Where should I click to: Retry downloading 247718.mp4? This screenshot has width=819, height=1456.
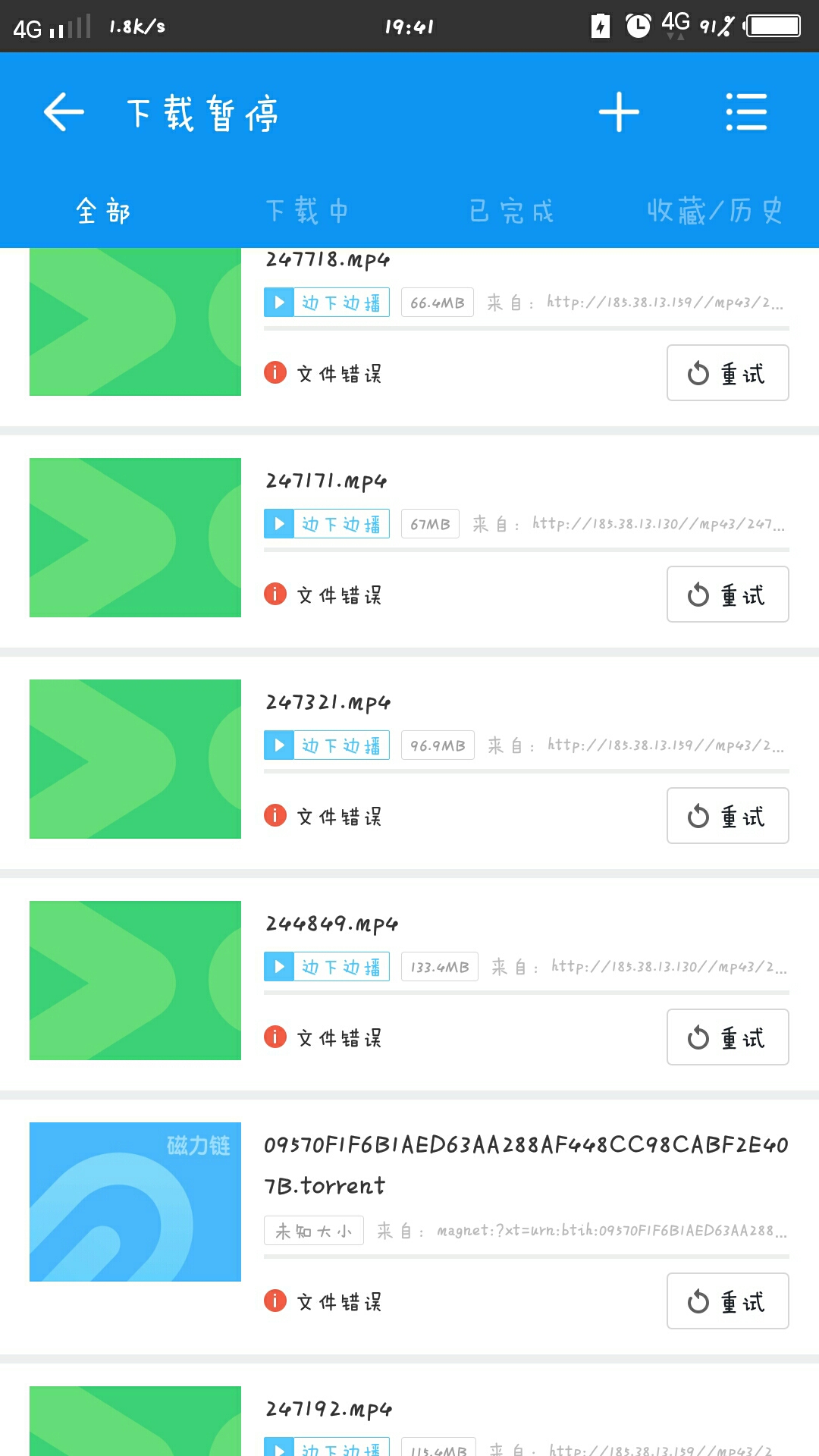click(x=727, y=373)
